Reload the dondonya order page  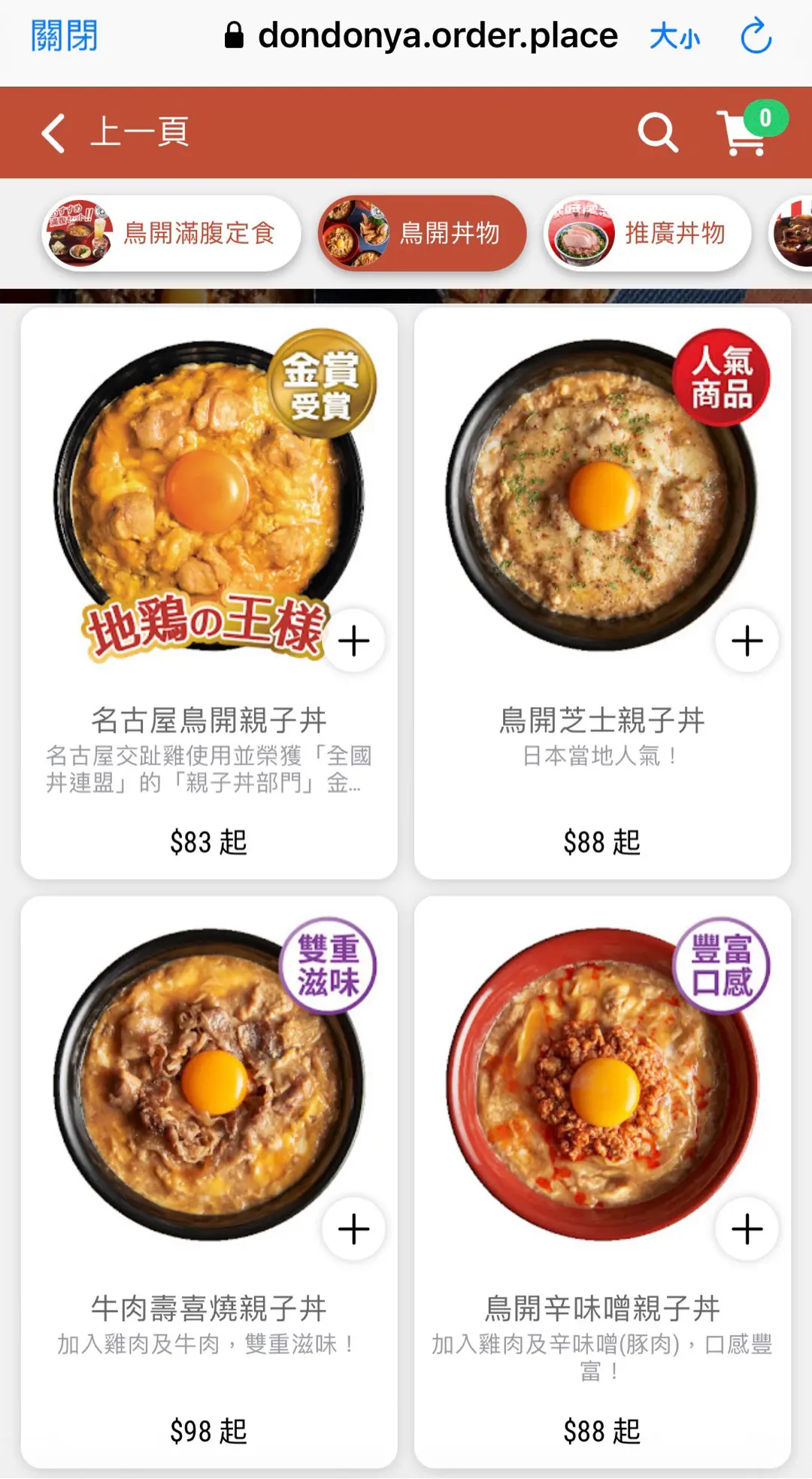pyautogui.click(x=756, y=36)
